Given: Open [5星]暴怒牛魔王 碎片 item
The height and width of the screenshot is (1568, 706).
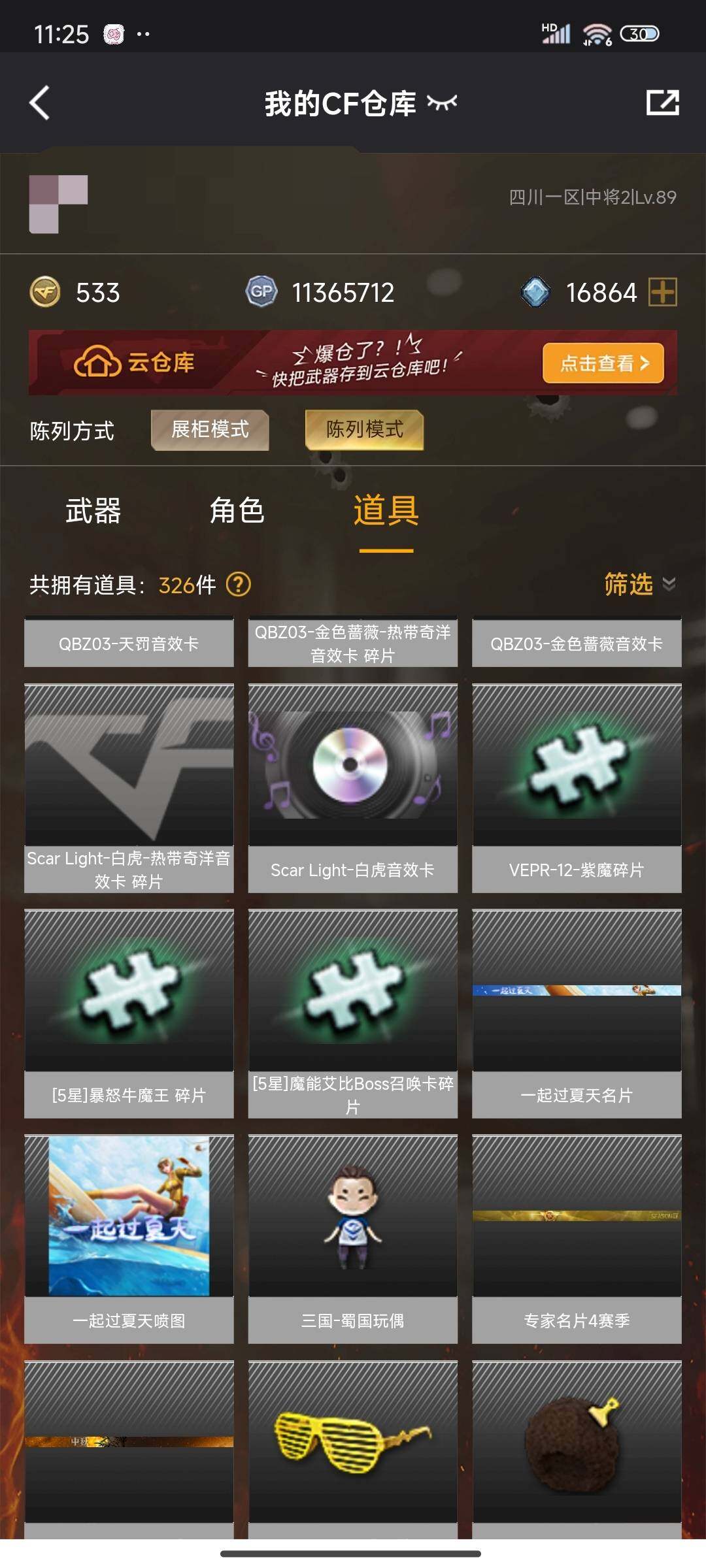Looking at the screenshot, I should click(129, 1013).
